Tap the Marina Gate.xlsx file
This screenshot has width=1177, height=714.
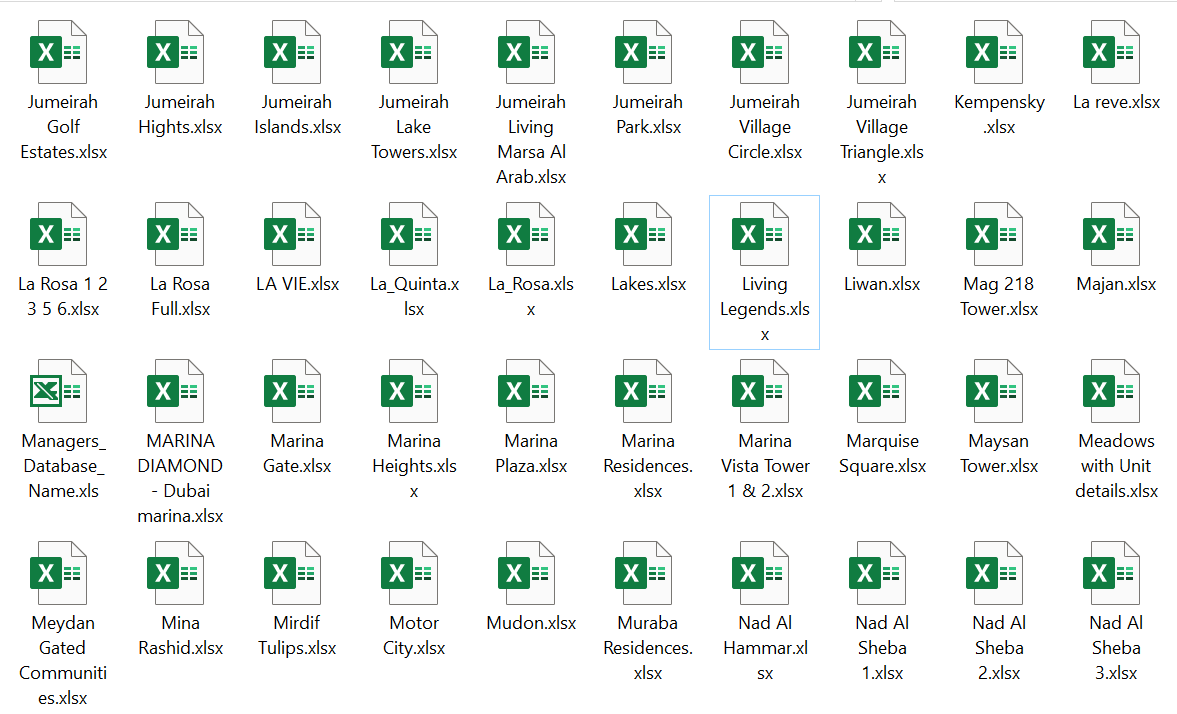(297, 391)
